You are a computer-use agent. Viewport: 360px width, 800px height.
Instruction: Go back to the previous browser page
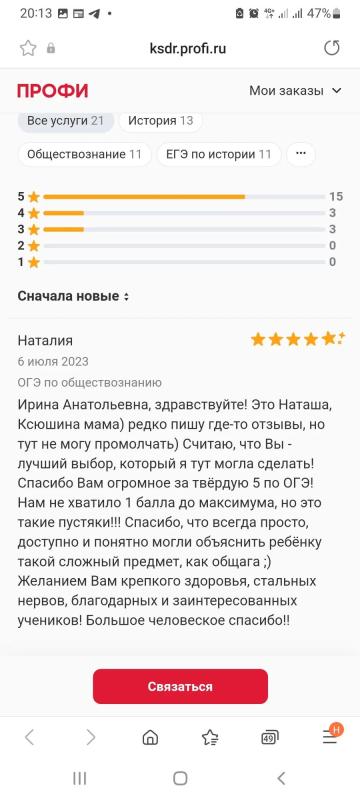click(x=30, y=737)
